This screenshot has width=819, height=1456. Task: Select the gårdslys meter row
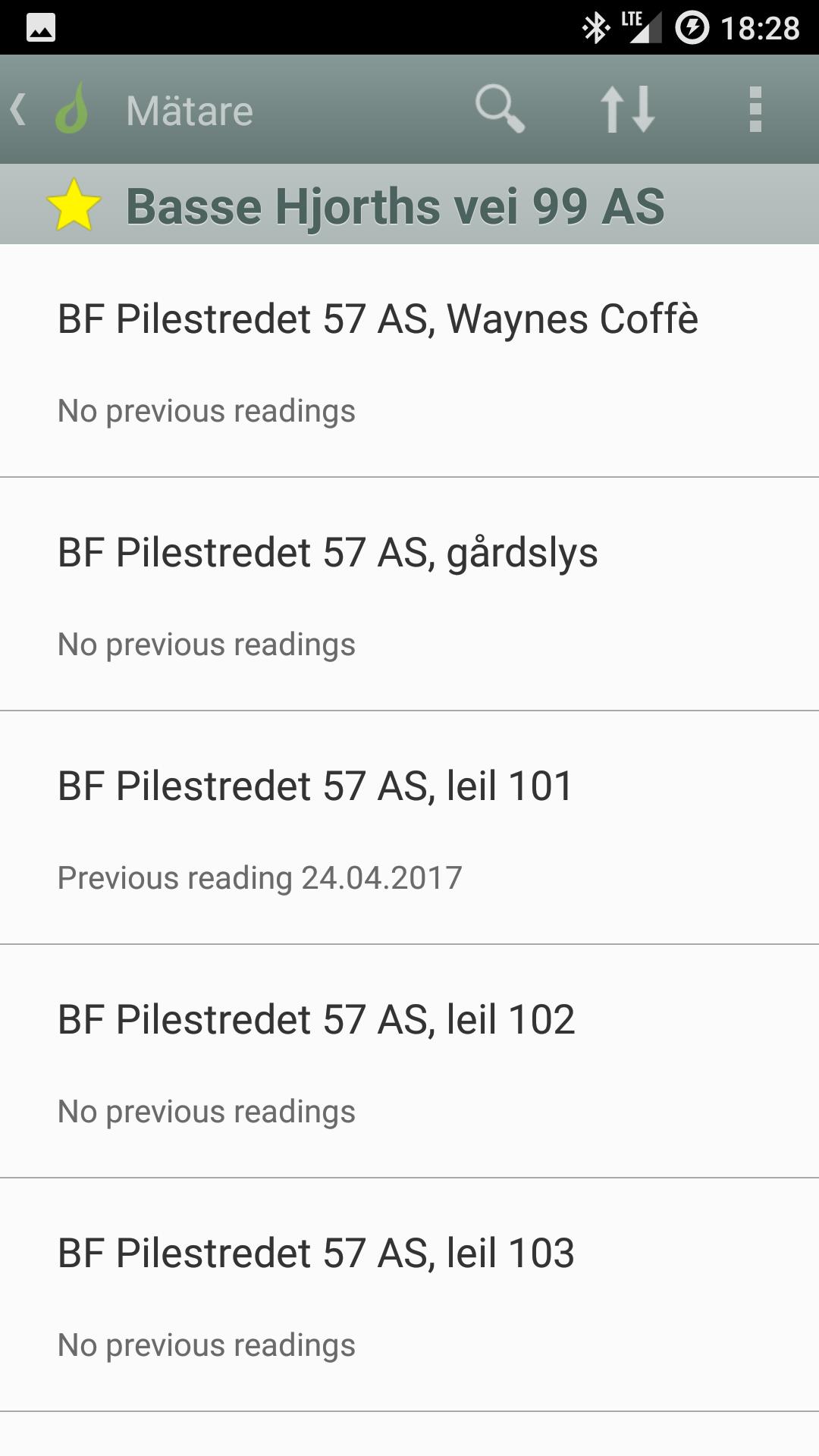409,595
